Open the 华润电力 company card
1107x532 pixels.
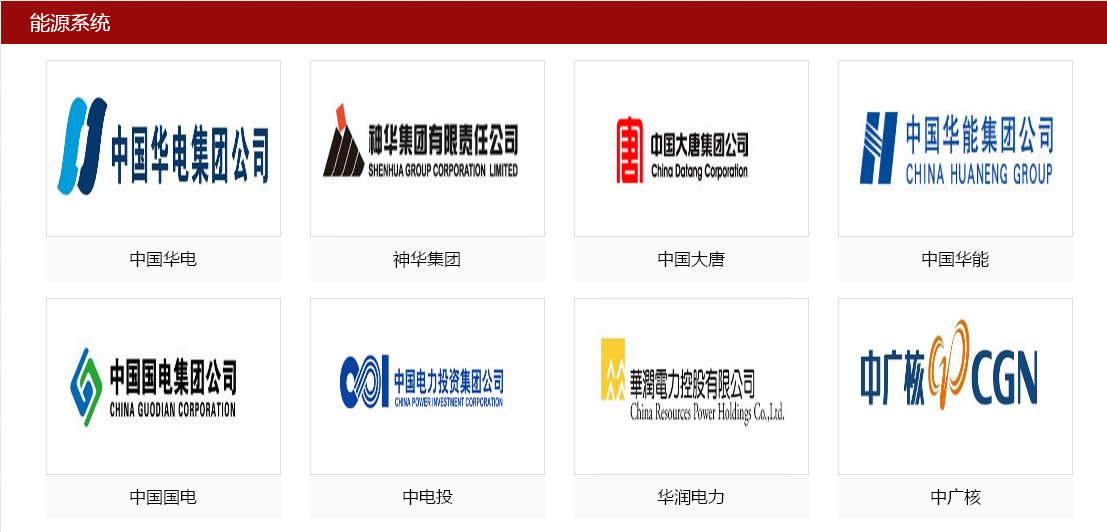691,387
